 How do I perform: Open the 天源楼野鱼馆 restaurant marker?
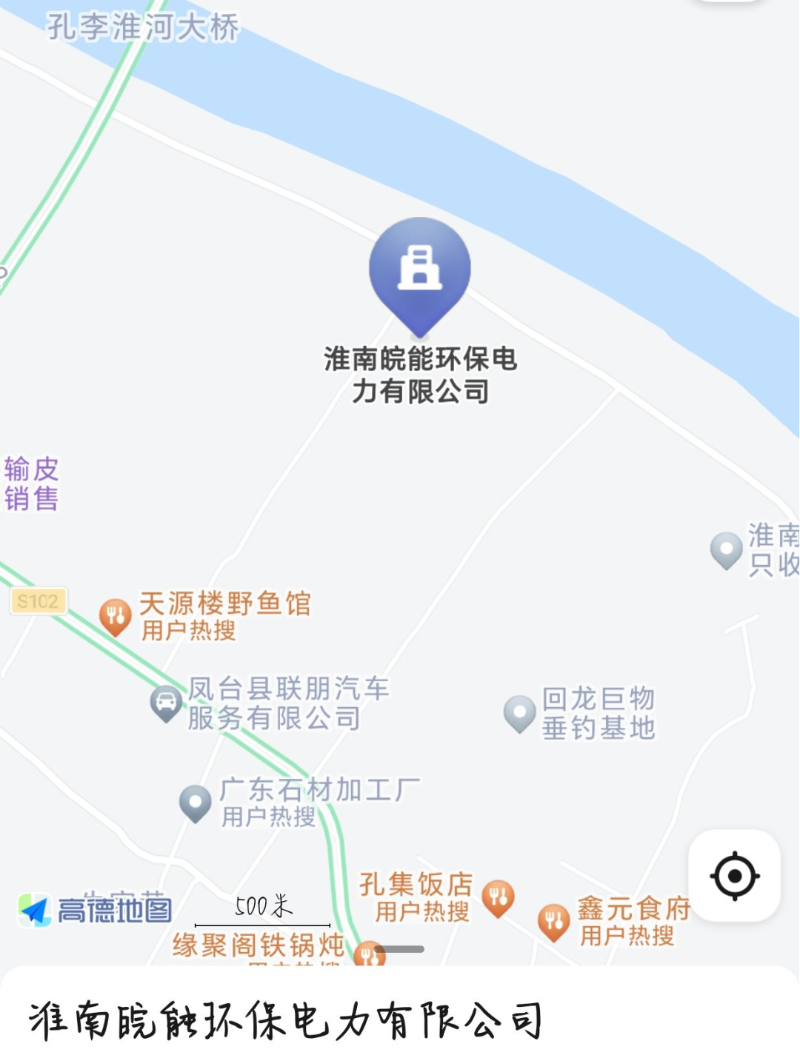pyautogui.click(x=116, y=617)
